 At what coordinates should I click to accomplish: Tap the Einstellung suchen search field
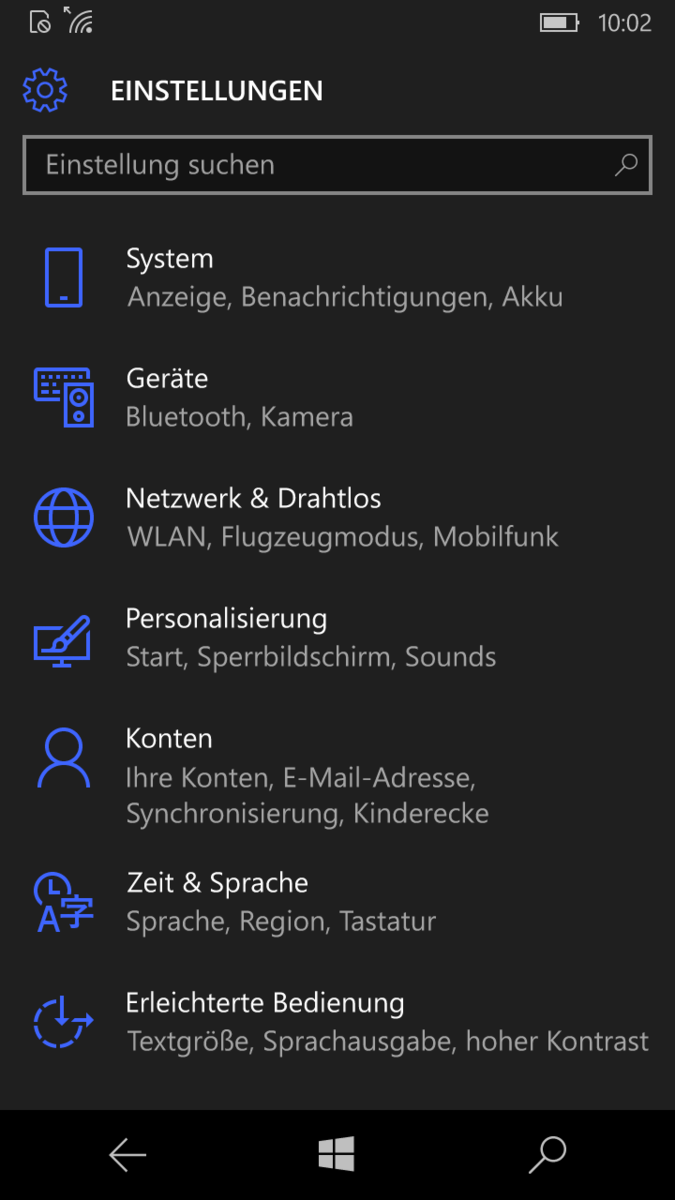[x=337, y=165]
